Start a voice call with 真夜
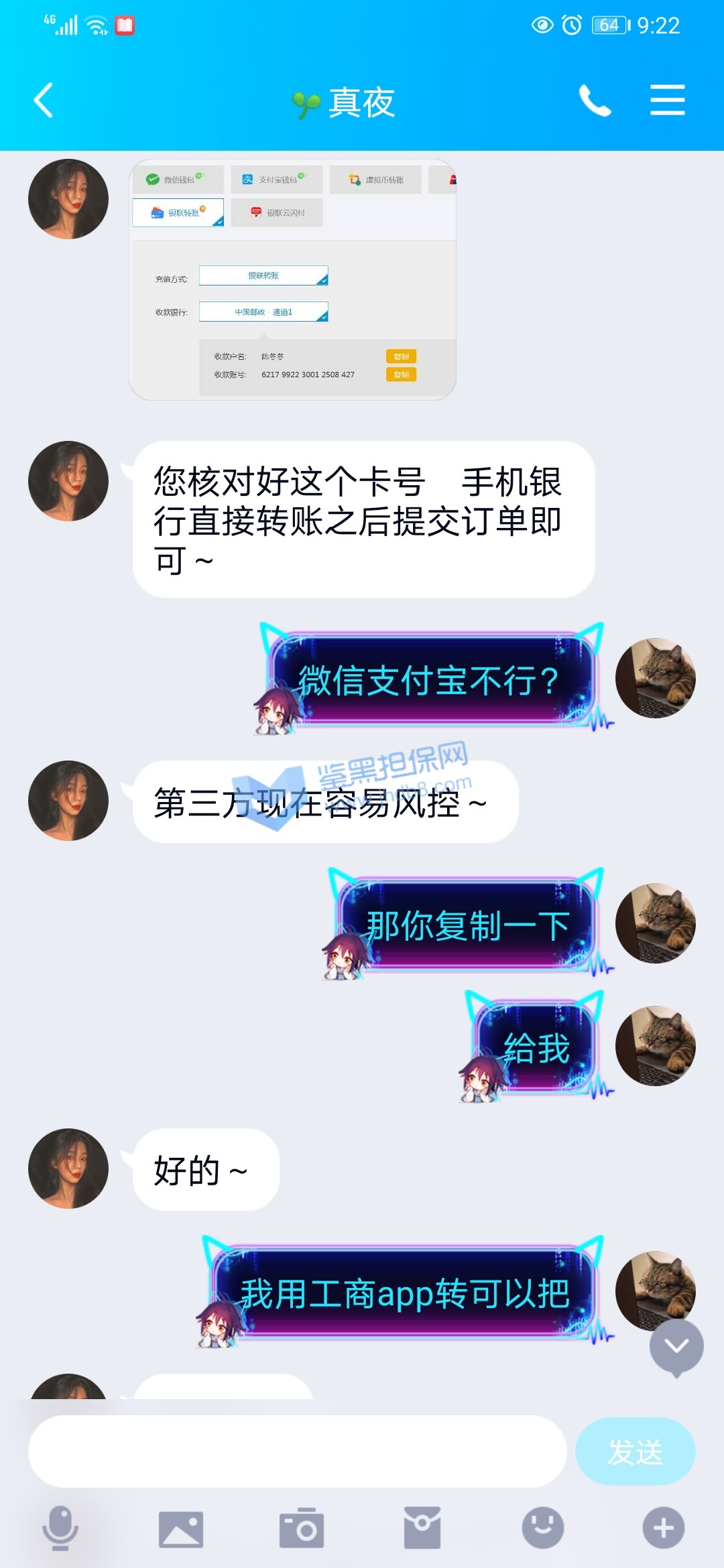Viewport: 724px width, 1568px height. click(595, 101)
